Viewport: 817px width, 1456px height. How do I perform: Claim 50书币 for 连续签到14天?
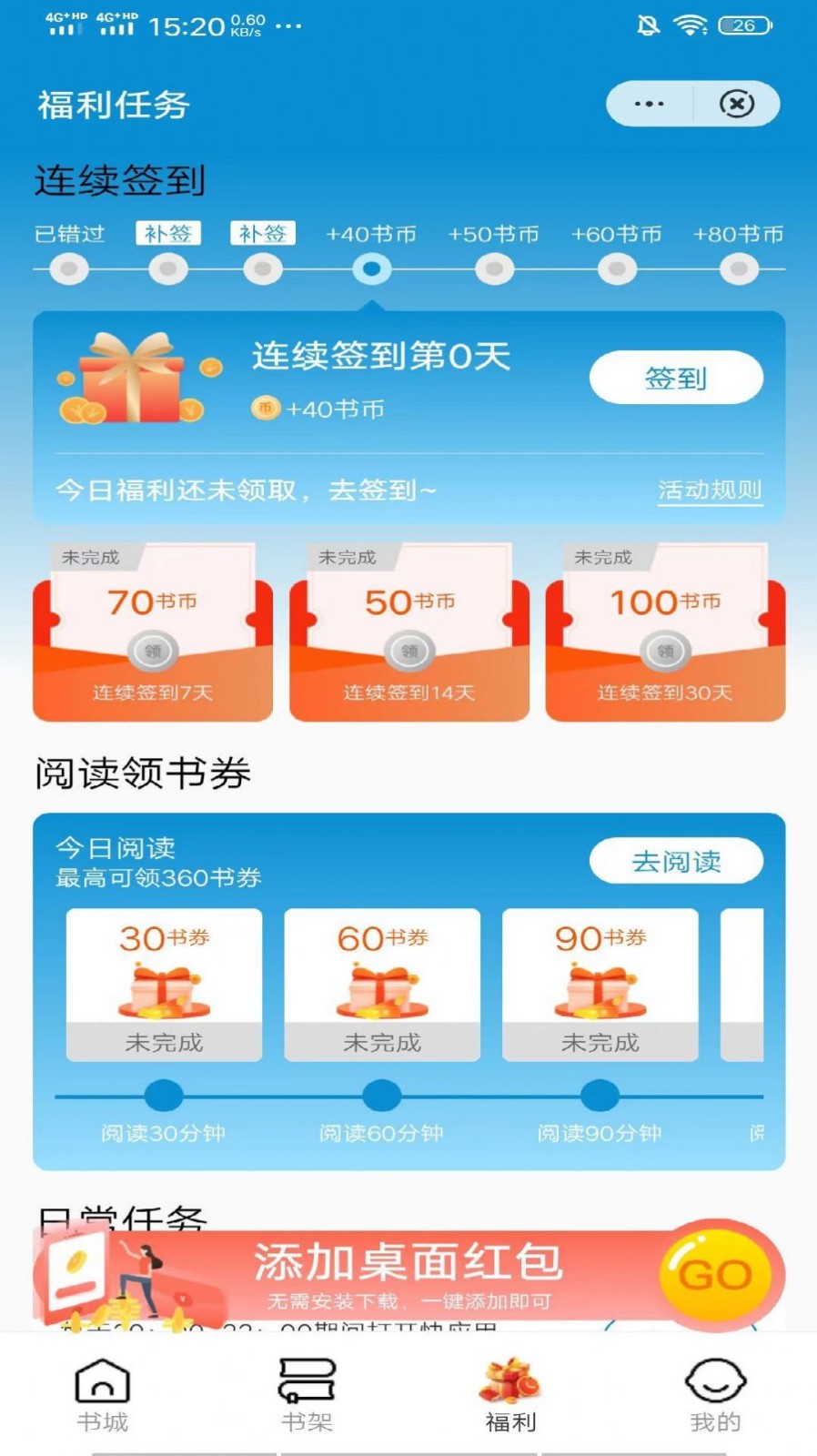[x=409, y=650]
